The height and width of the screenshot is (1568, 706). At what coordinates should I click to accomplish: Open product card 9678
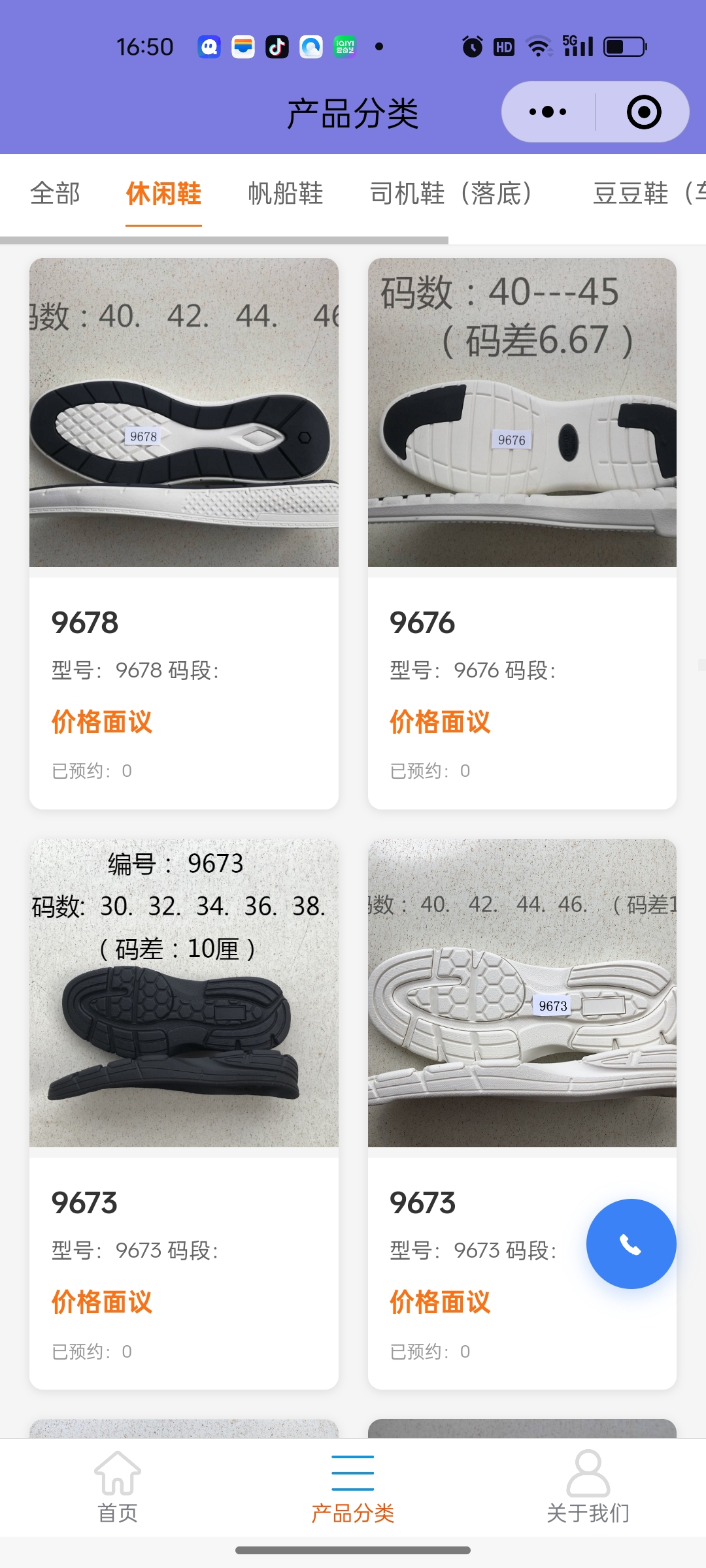[184, 532]
